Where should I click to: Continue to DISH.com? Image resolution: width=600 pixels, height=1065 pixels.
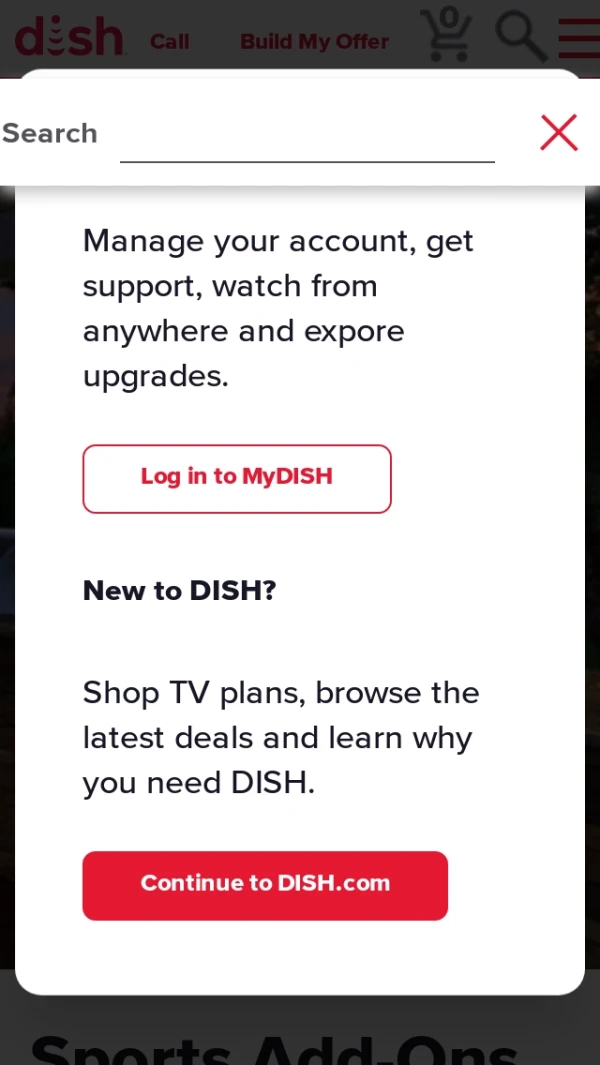point(265,885)
